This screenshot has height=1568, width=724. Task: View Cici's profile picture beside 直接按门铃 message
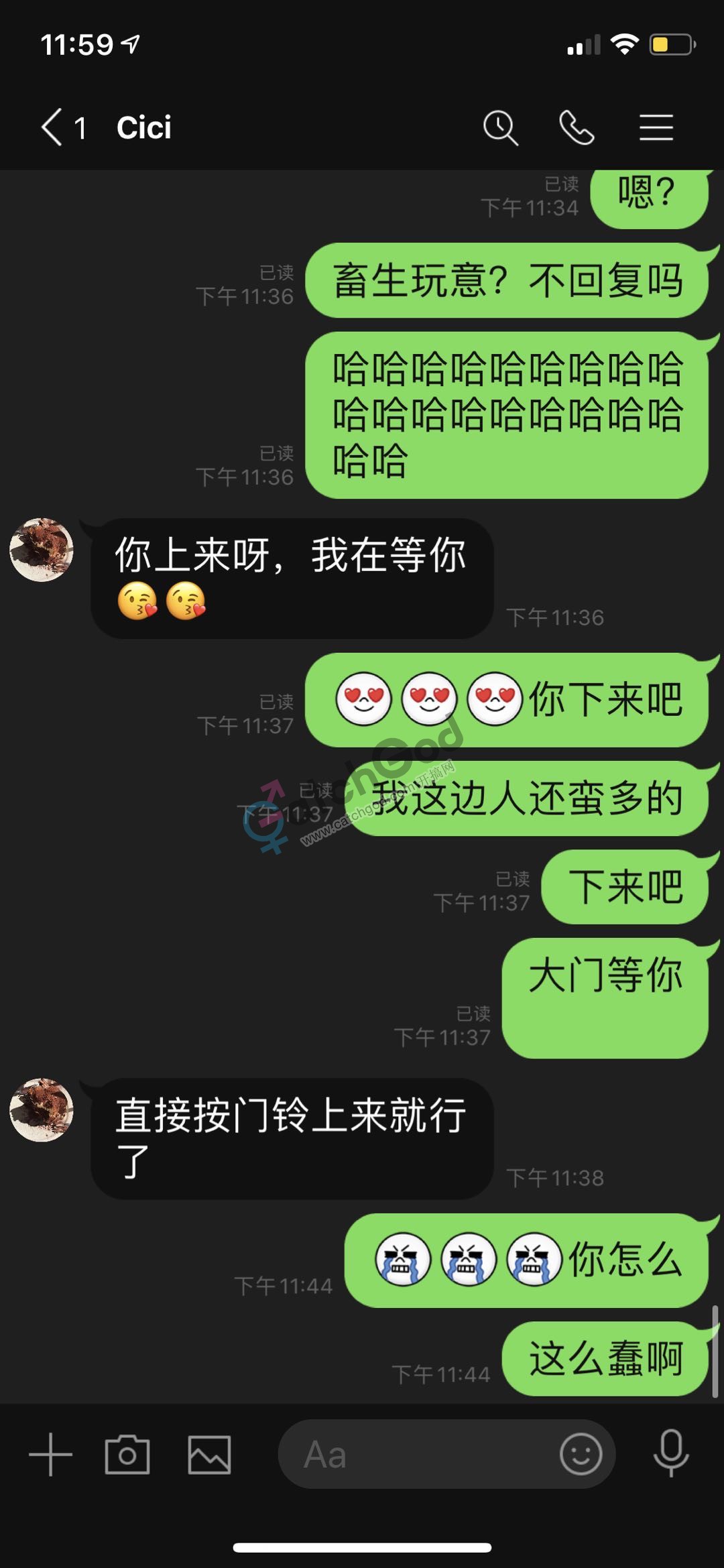(42, 1109)
